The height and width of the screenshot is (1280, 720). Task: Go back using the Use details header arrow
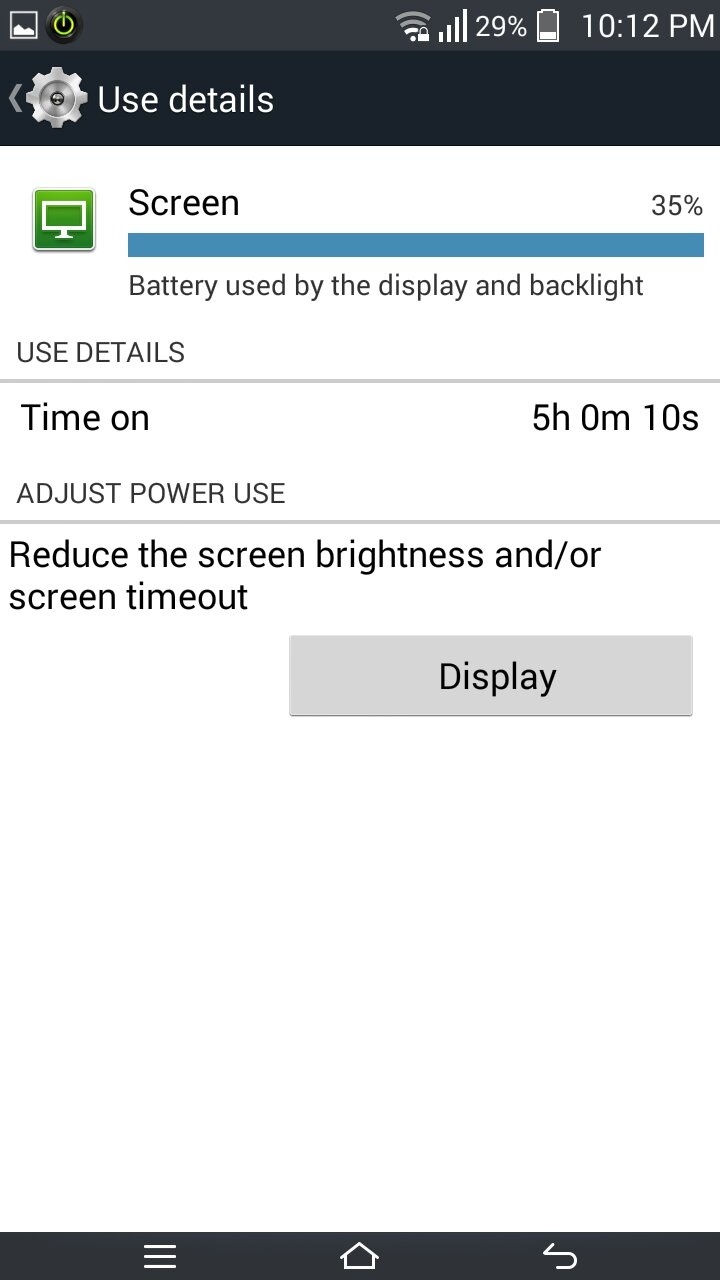click(x=16, y=98)
